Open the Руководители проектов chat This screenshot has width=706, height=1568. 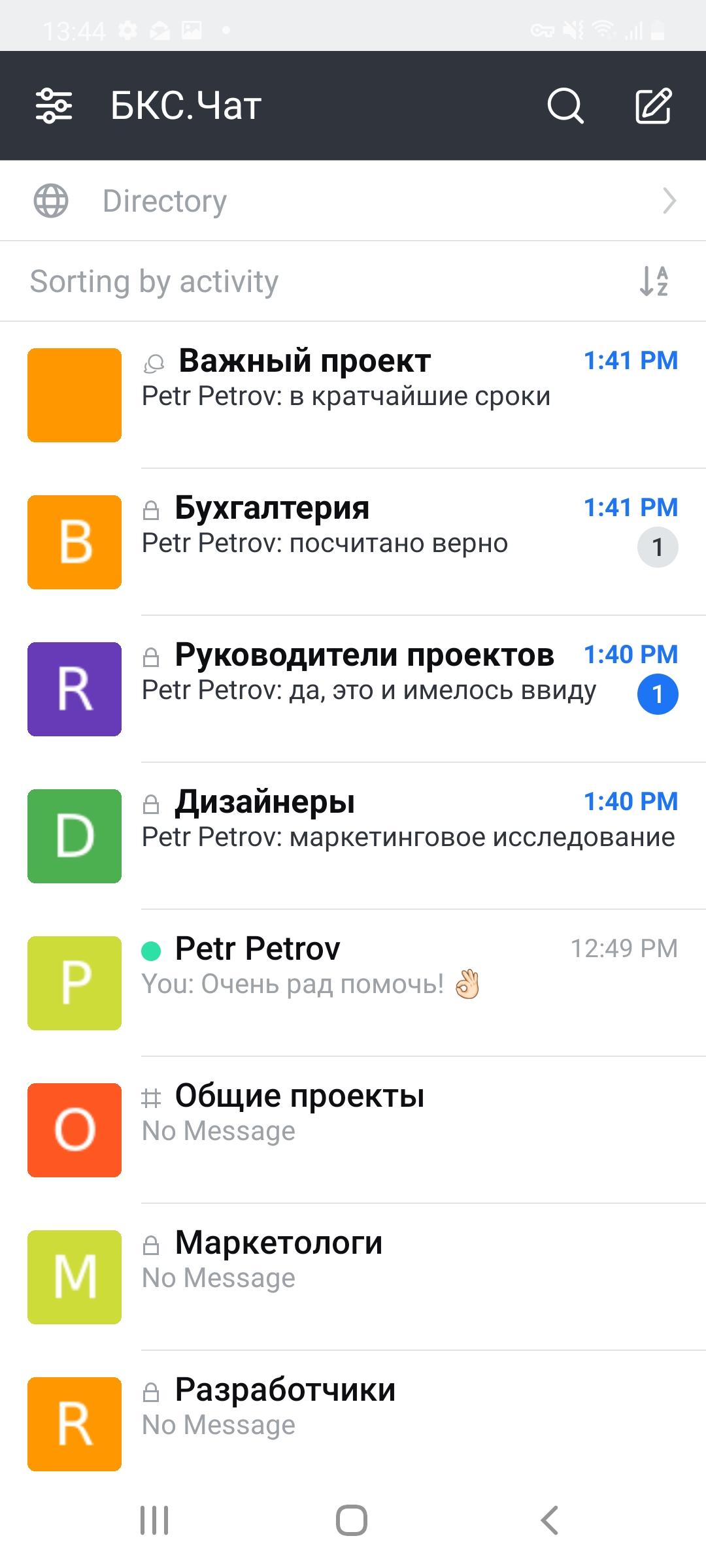[353, 689]
